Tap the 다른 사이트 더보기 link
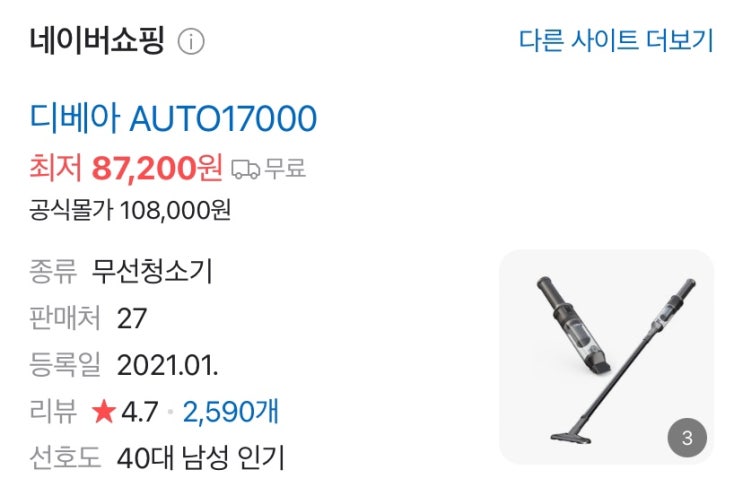The image size is (743, 496). click(x=615, y=41)
